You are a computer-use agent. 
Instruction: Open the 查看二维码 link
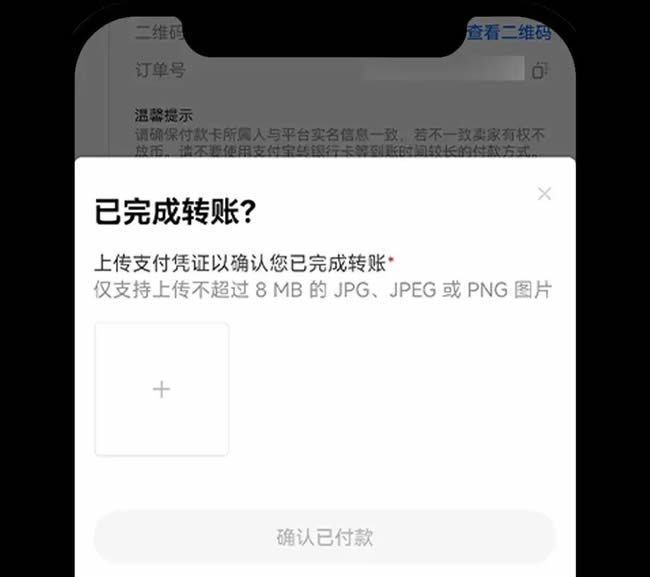[509, 33]
